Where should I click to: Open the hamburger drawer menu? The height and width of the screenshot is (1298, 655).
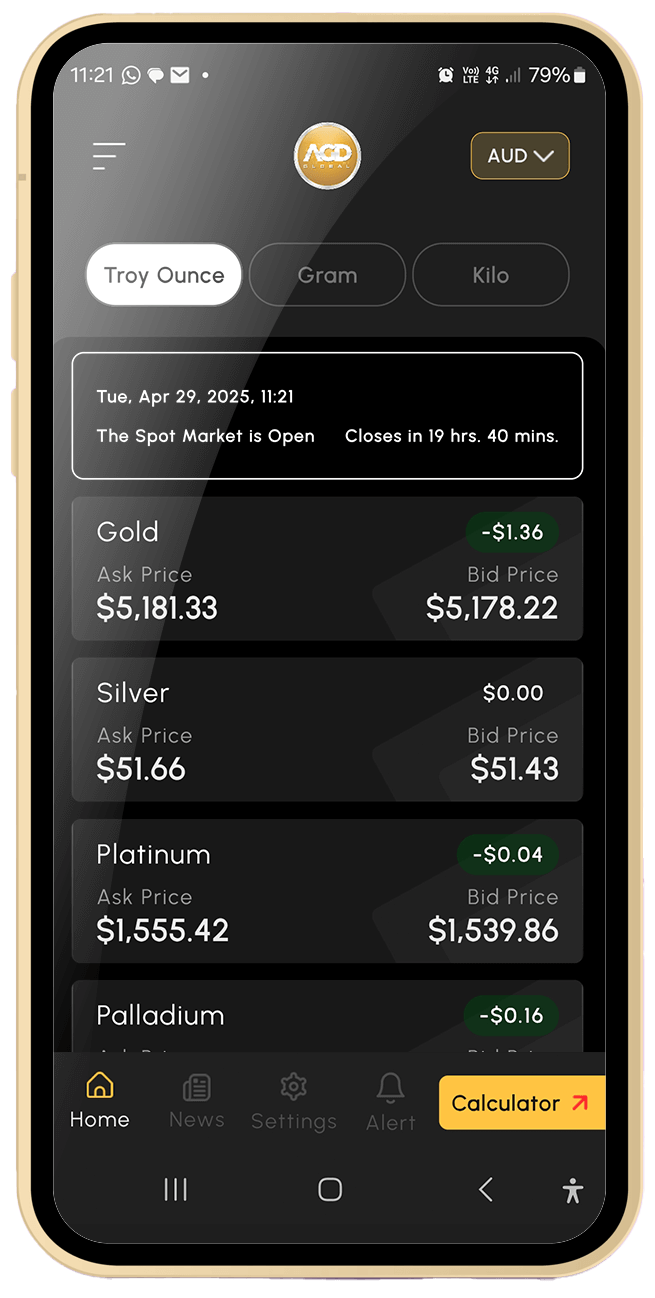click(109, 156)
